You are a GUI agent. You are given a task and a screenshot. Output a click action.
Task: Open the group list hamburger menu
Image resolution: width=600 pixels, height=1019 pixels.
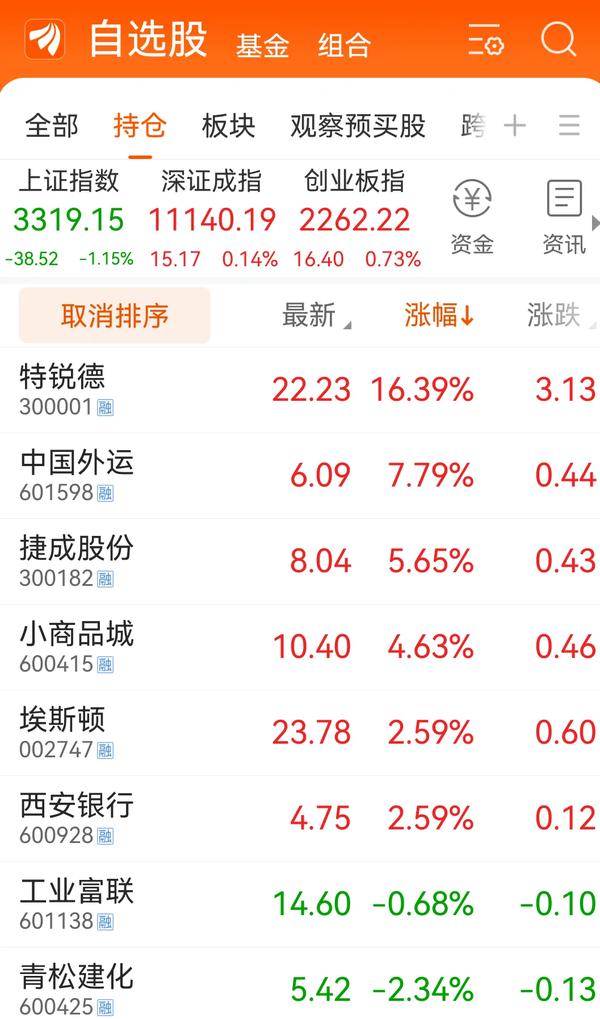tap(569, 125)
